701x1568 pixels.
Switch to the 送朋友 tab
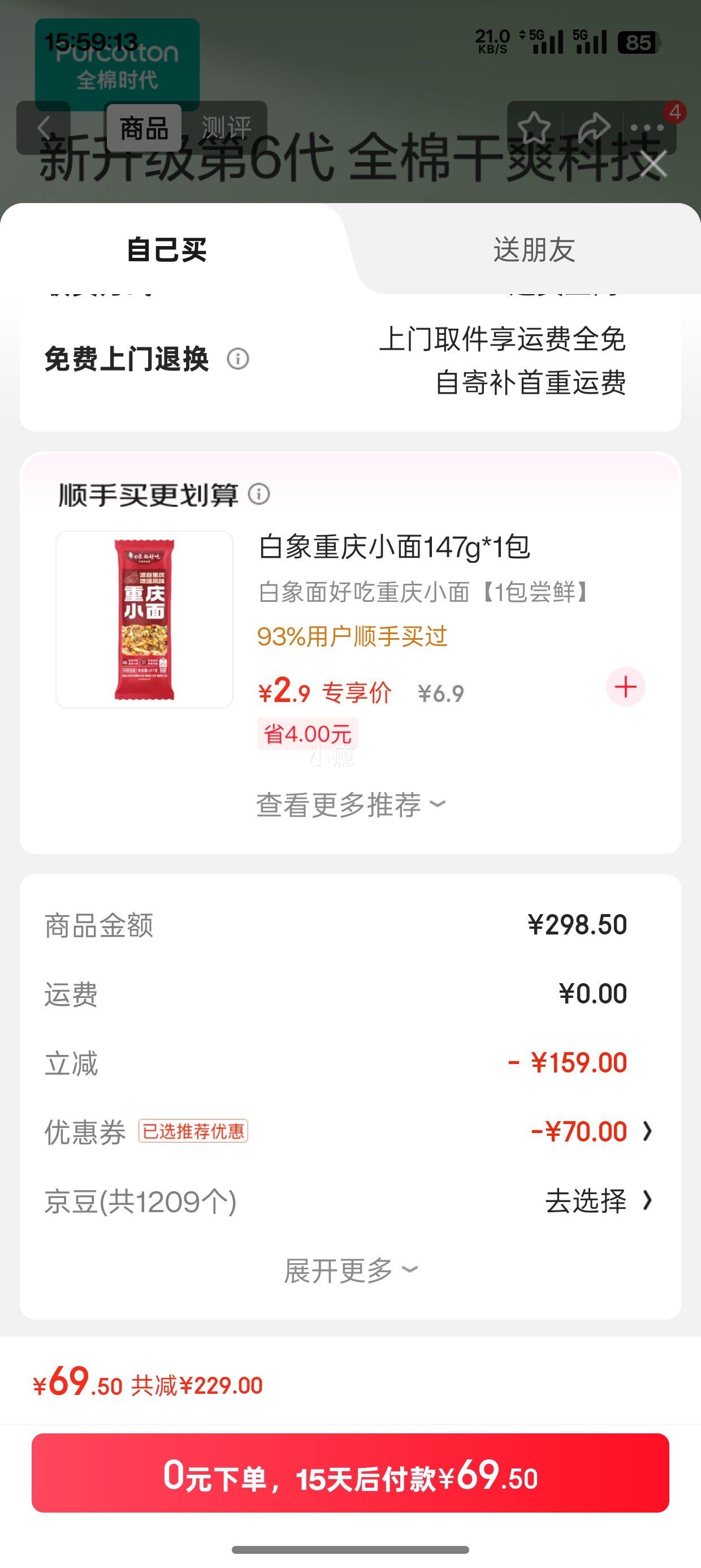(534, 250)
